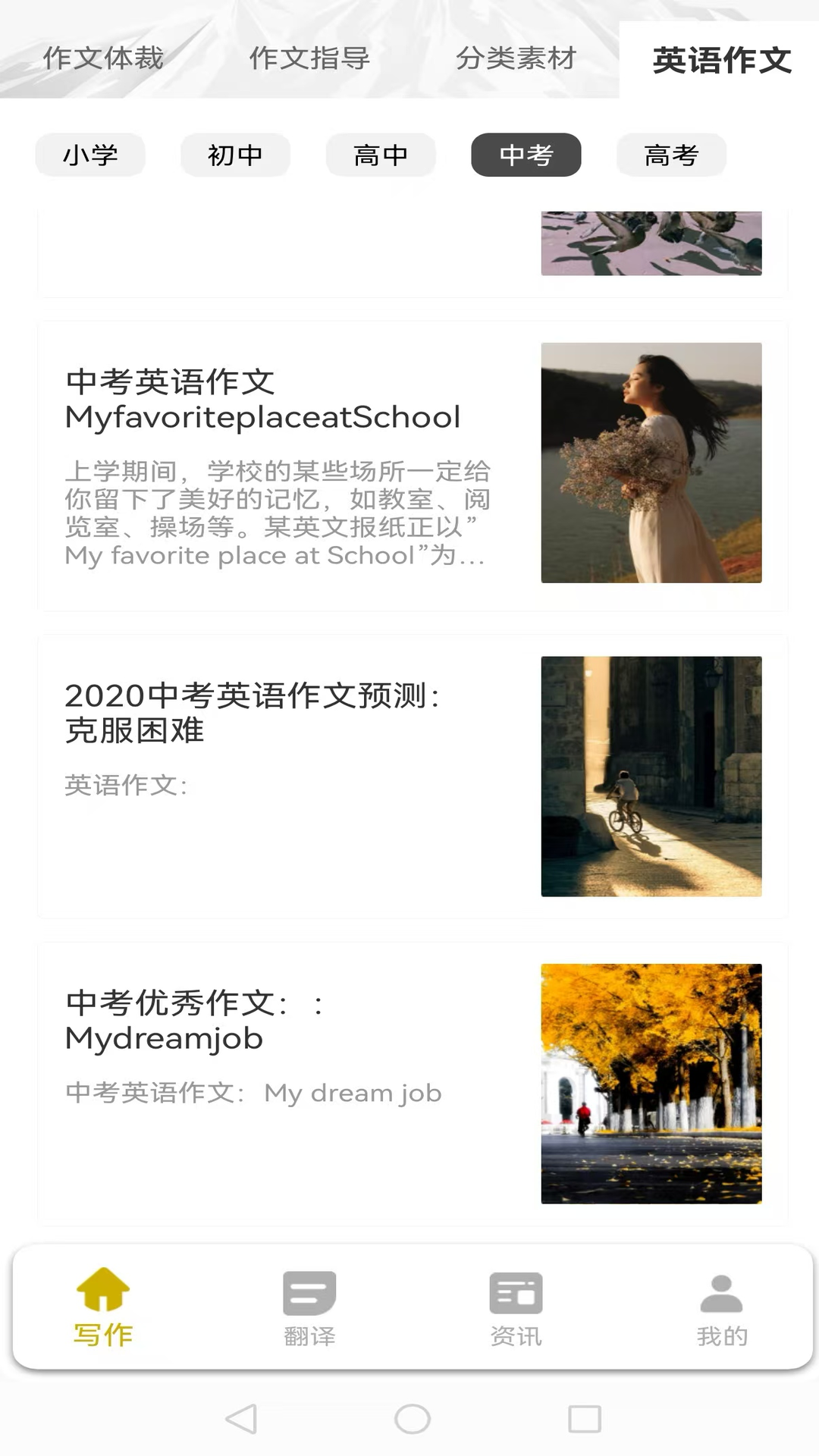The image size is (819, 1456).
Task: Tap the yellow house icon above 写作
Action: (101, 1285)
